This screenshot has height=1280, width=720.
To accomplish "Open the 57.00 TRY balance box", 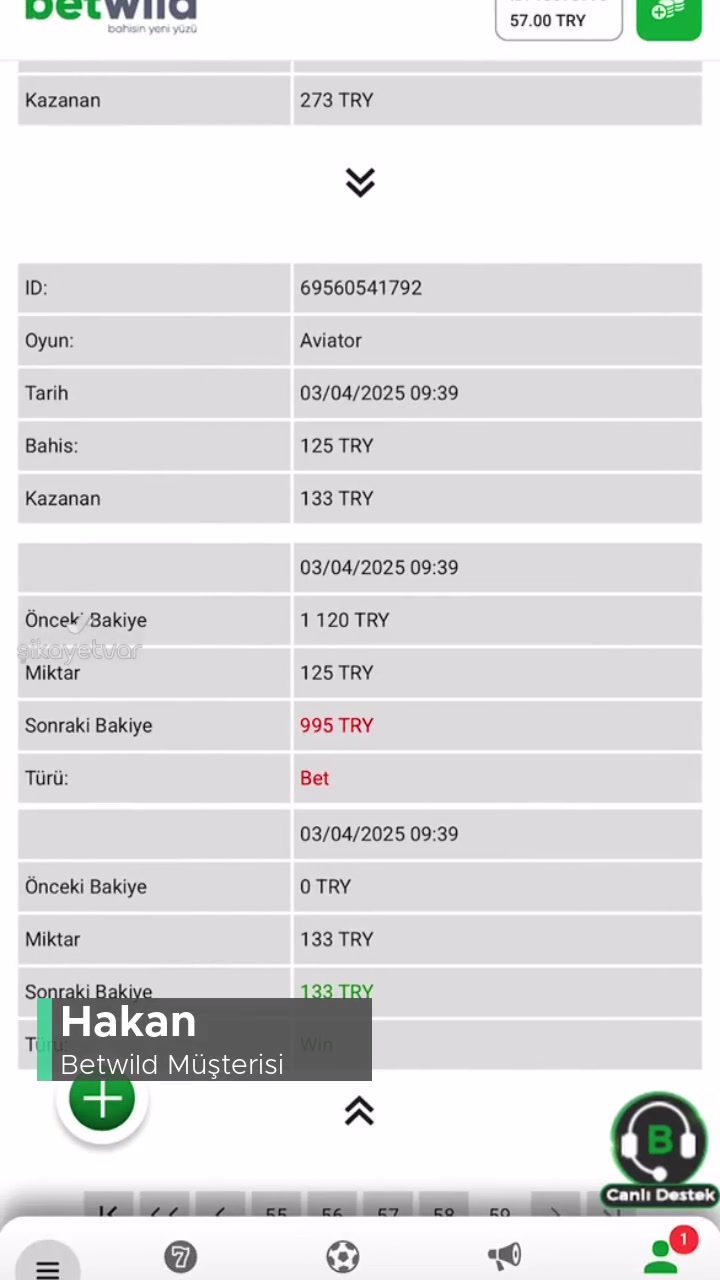I will (558, 19).
